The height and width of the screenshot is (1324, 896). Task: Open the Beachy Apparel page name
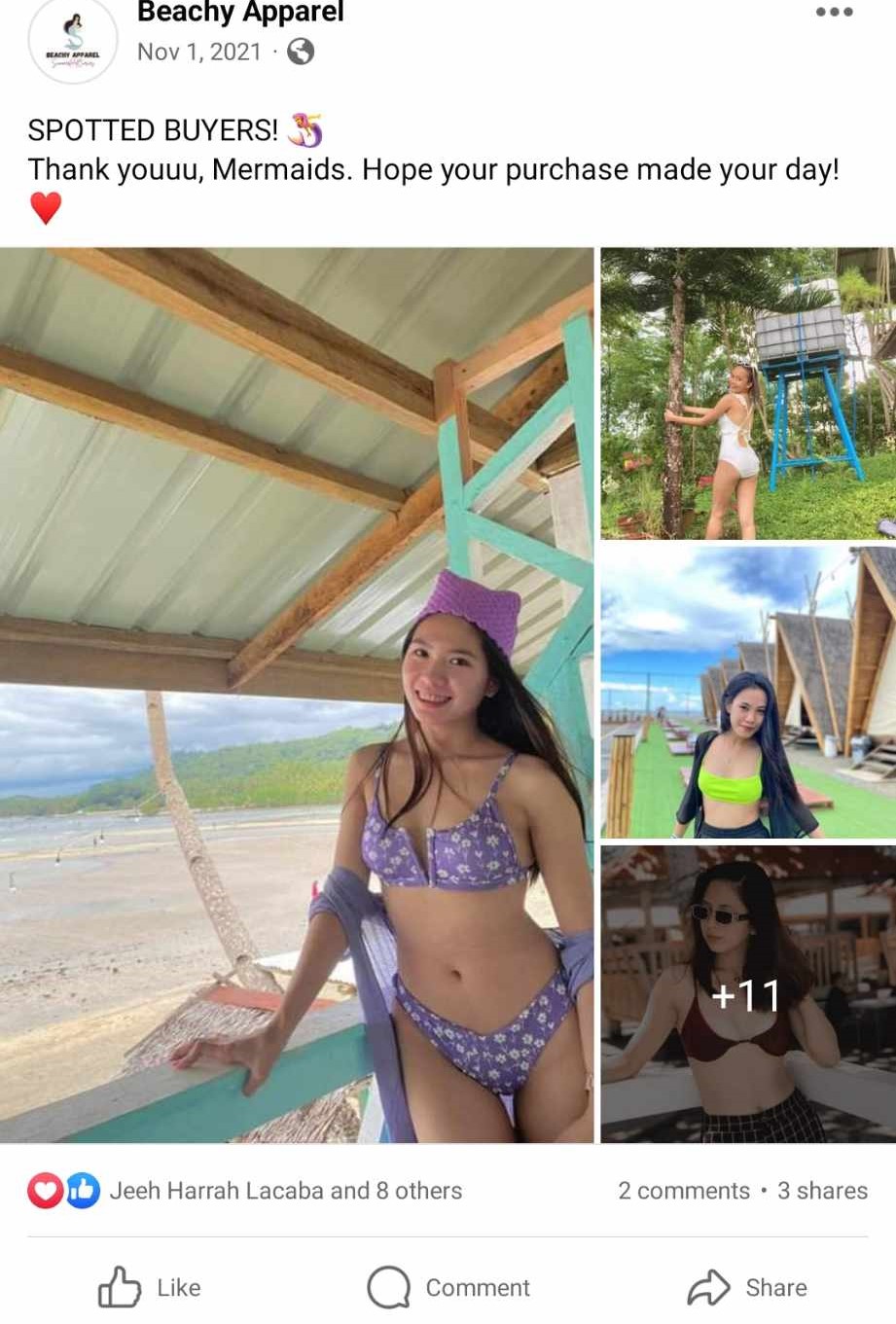240,13
